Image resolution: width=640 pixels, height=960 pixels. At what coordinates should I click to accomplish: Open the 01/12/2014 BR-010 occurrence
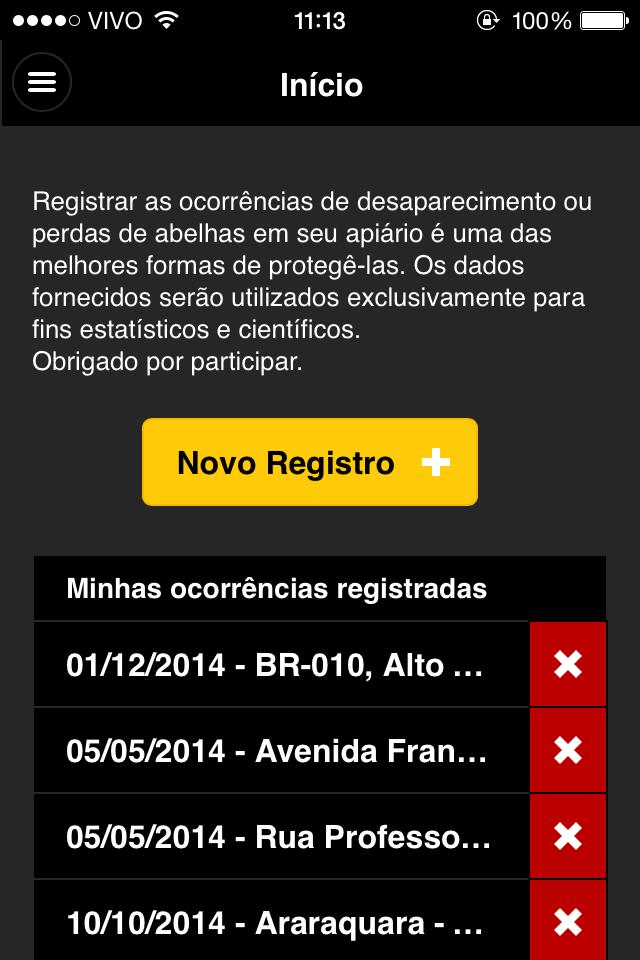[x=281, y=665]
